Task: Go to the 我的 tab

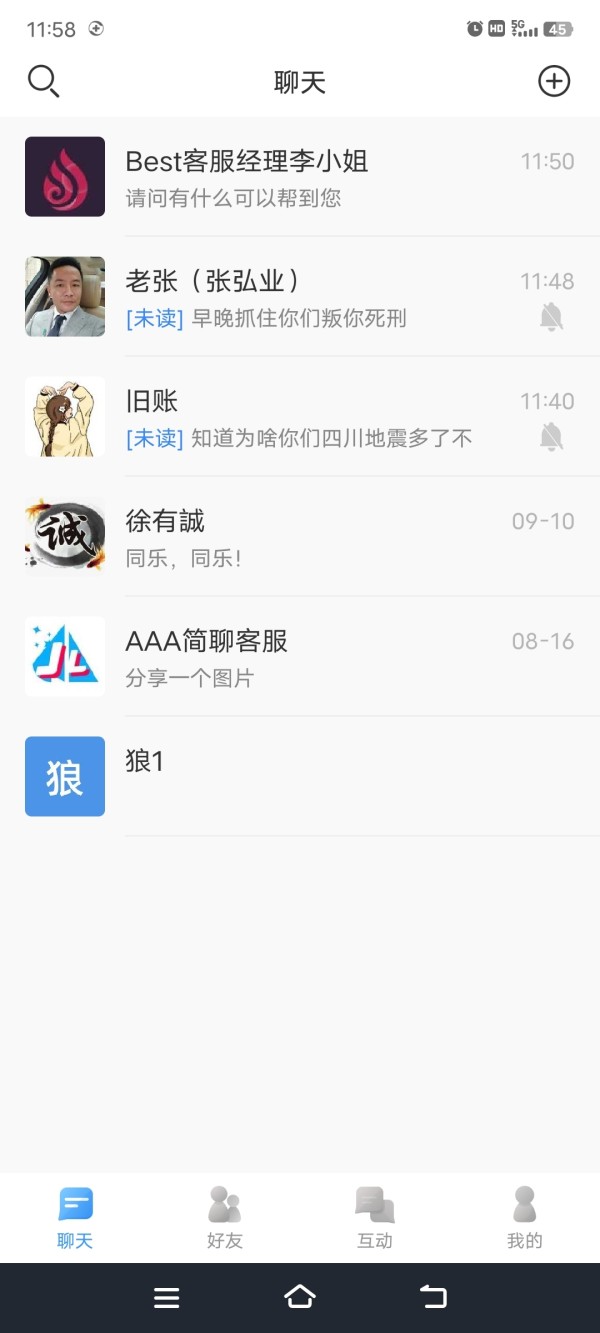Action: click(x=525, y=1218)
